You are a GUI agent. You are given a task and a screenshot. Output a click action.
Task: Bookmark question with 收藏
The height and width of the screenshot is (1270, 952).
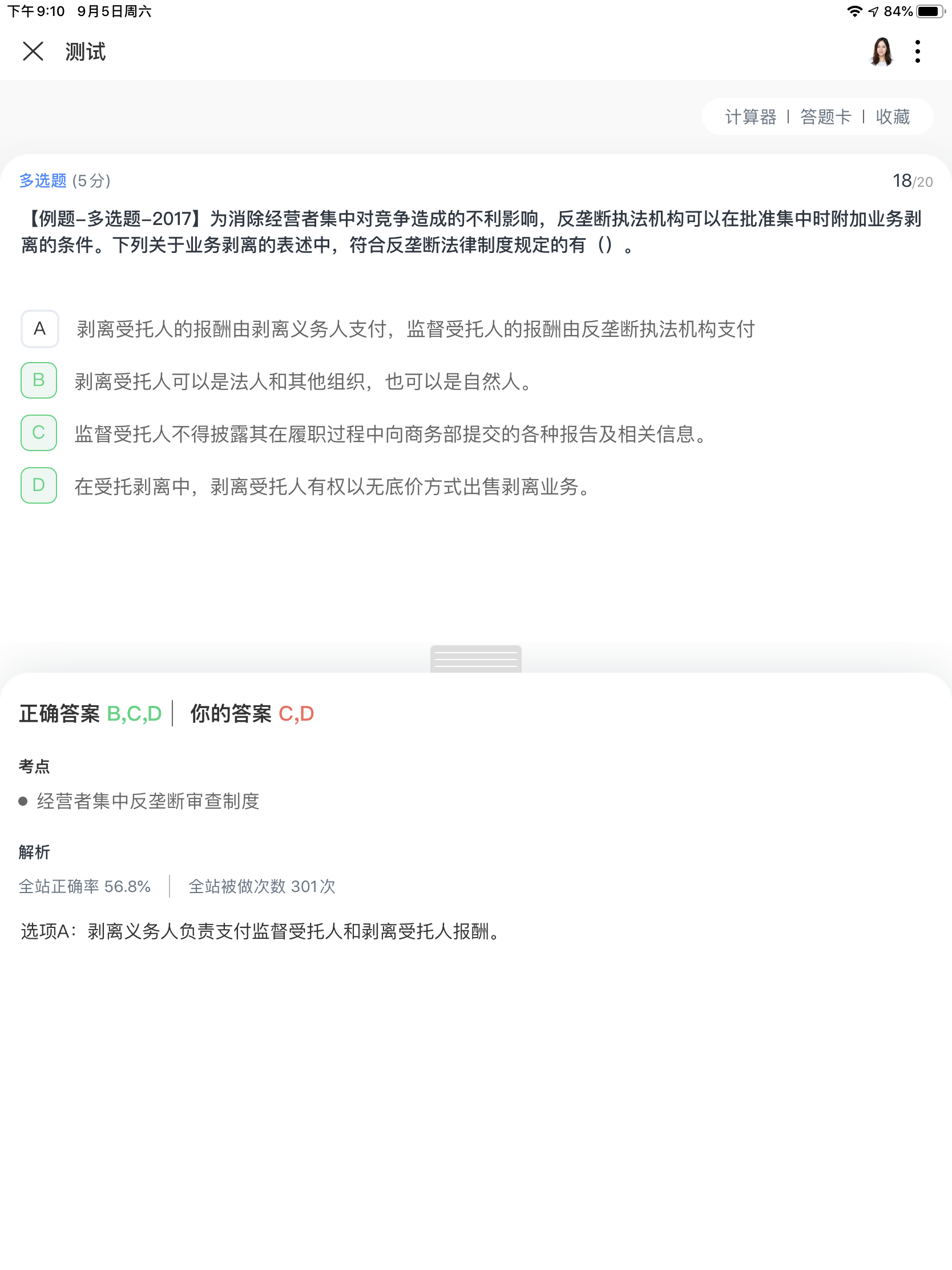point(892,116)
